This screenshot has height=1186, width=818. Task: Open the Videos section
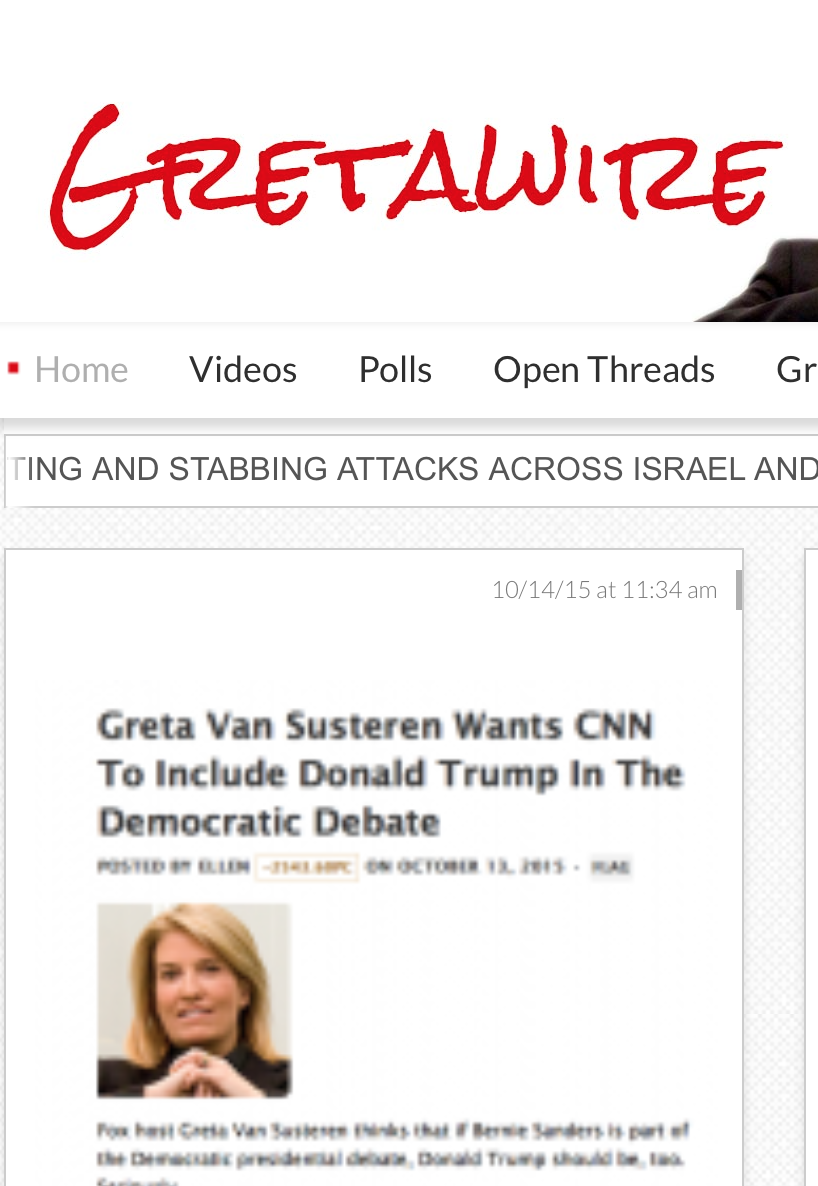[243, 370]
